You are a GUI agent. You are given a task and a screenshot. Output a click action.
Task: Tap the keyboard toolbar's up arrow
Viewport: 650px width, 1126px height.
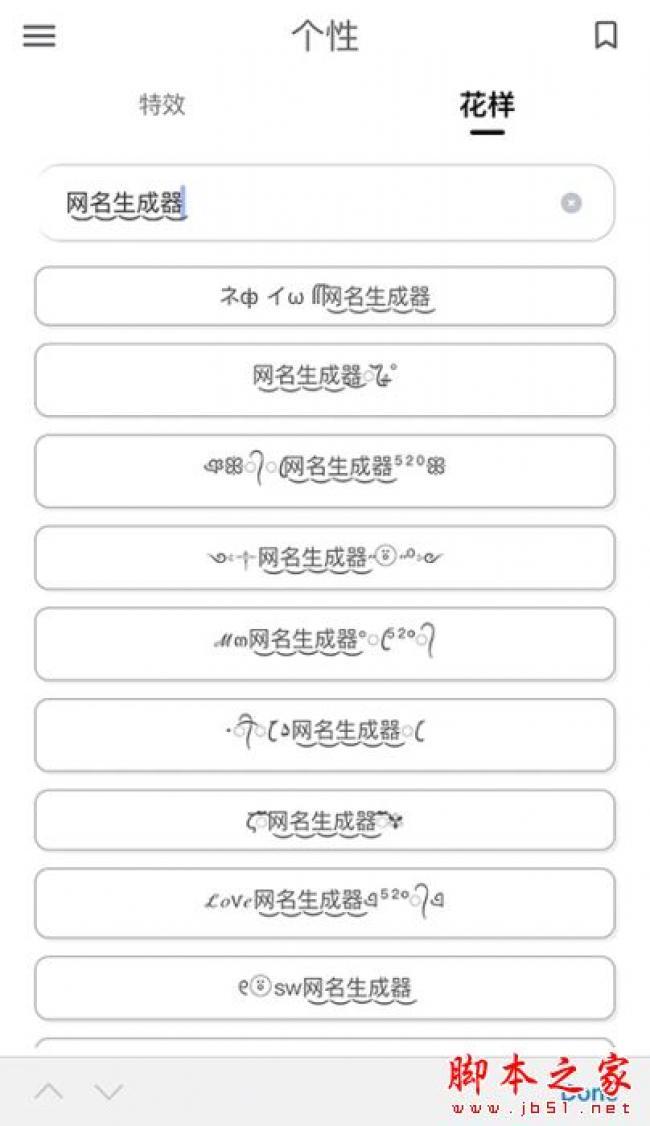click(48, 1092)
